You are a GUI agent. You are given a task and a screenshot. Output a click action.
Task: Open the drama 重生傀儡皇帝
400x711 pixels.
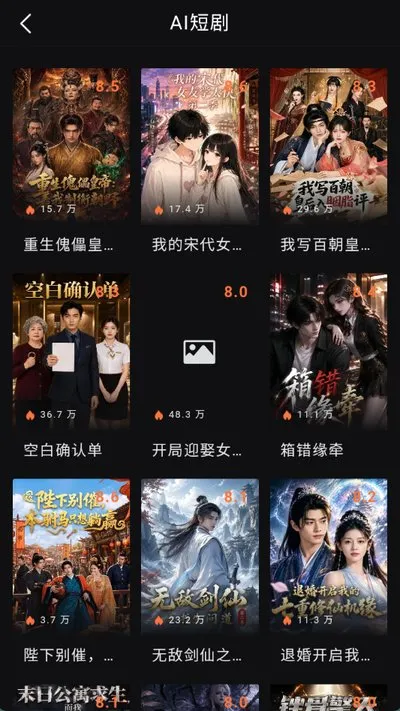point(71,146)
